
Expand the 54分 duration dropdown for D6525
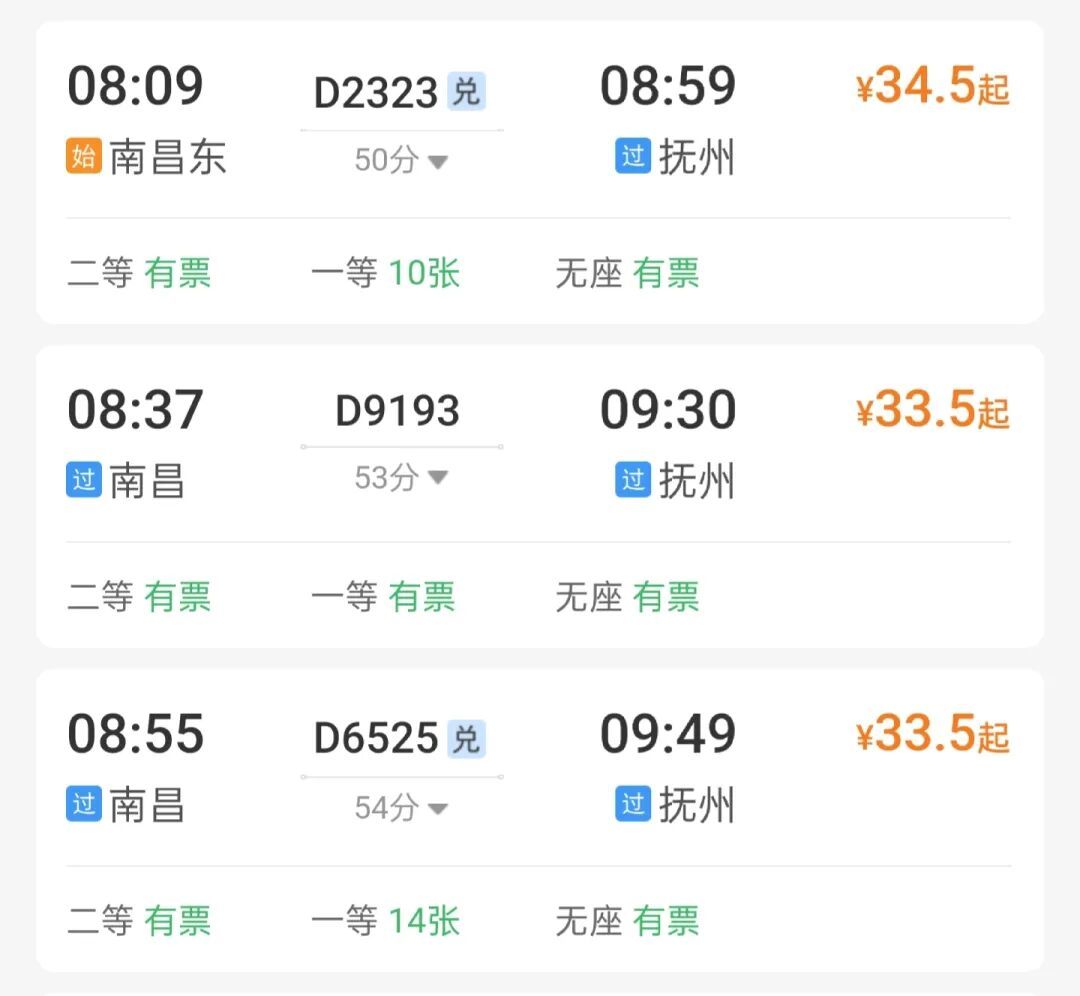coord(401,807)
